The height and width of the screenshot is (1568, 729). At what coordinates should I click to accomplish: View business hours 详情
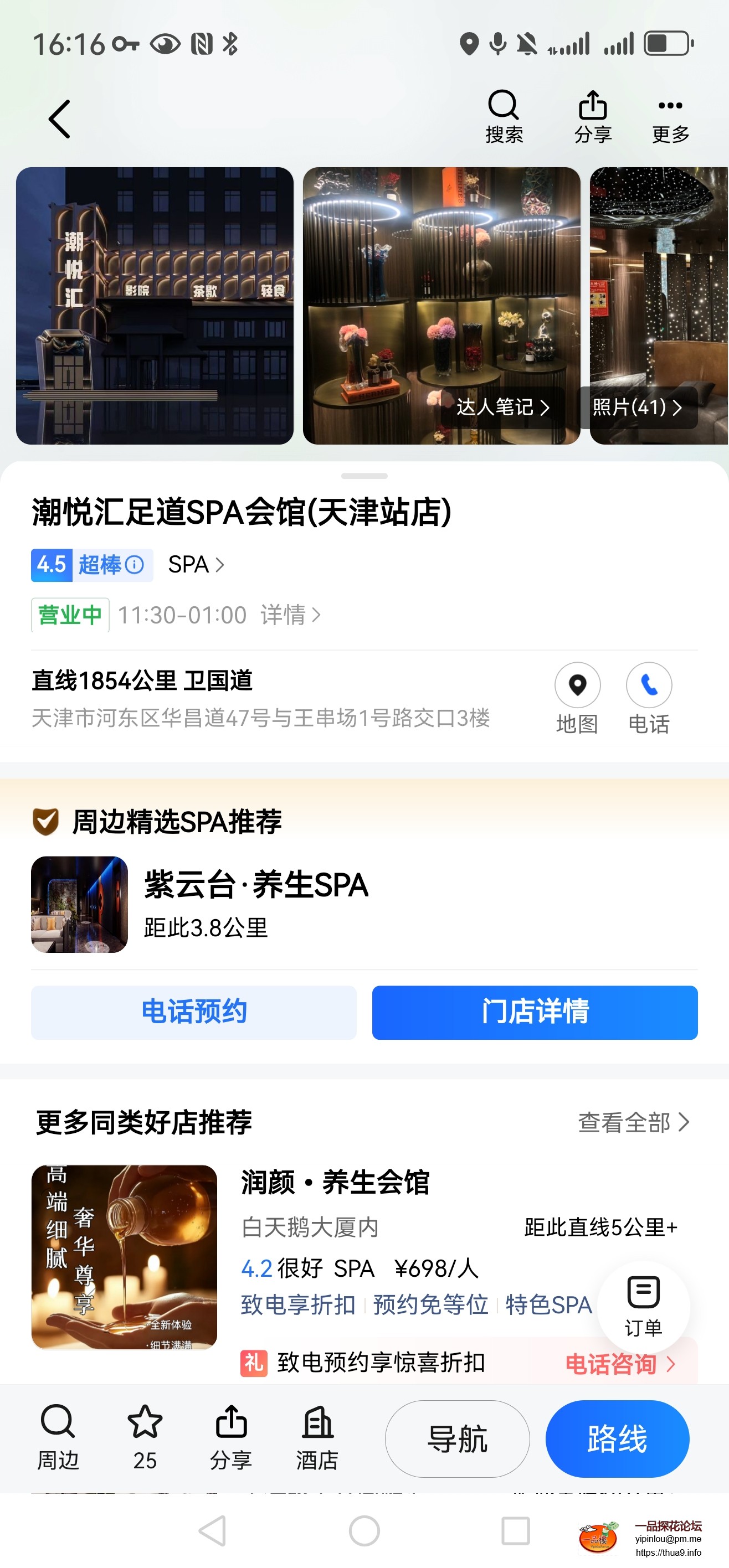point(290,615)
